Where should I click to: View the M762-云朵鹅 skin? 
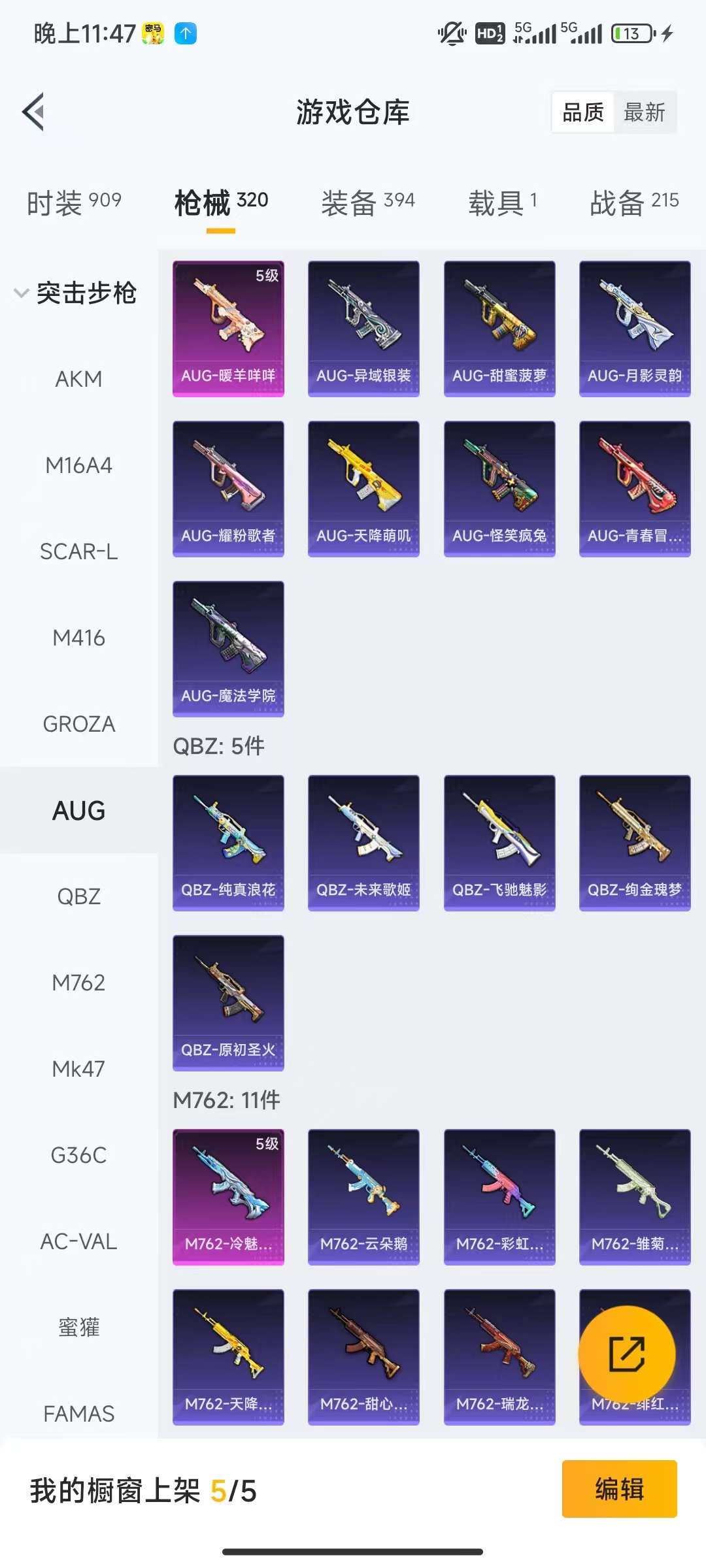[363, 1197]
